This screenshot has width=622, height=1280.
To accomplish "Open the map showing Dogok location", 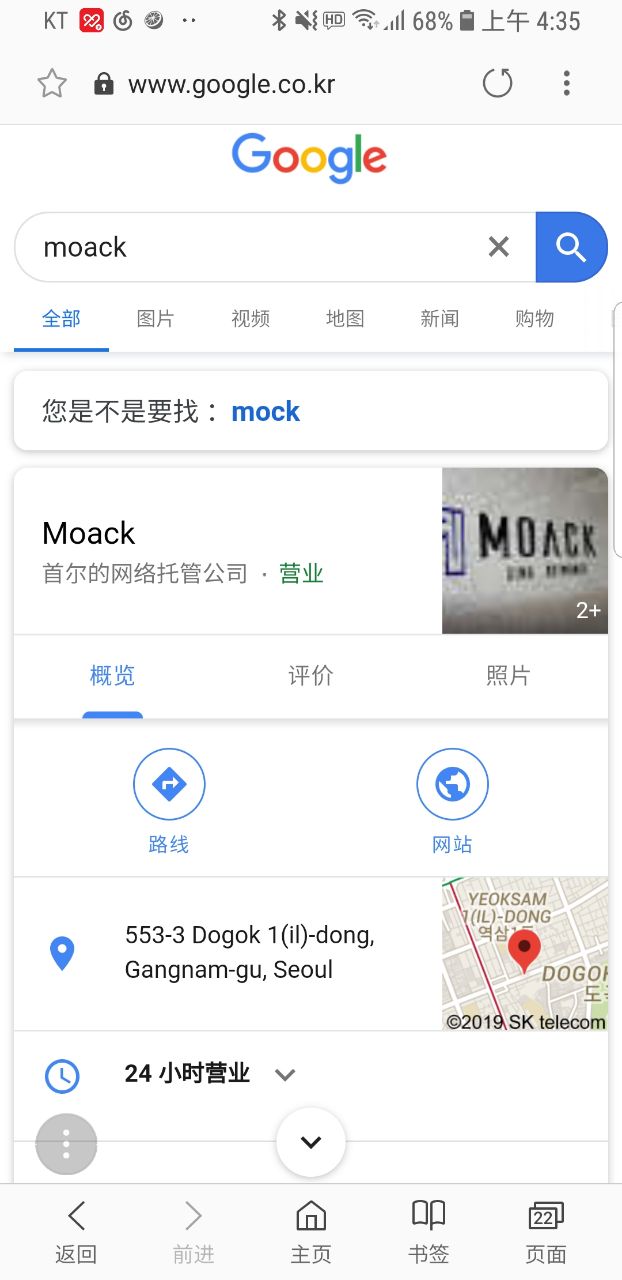I will point(524,954).
